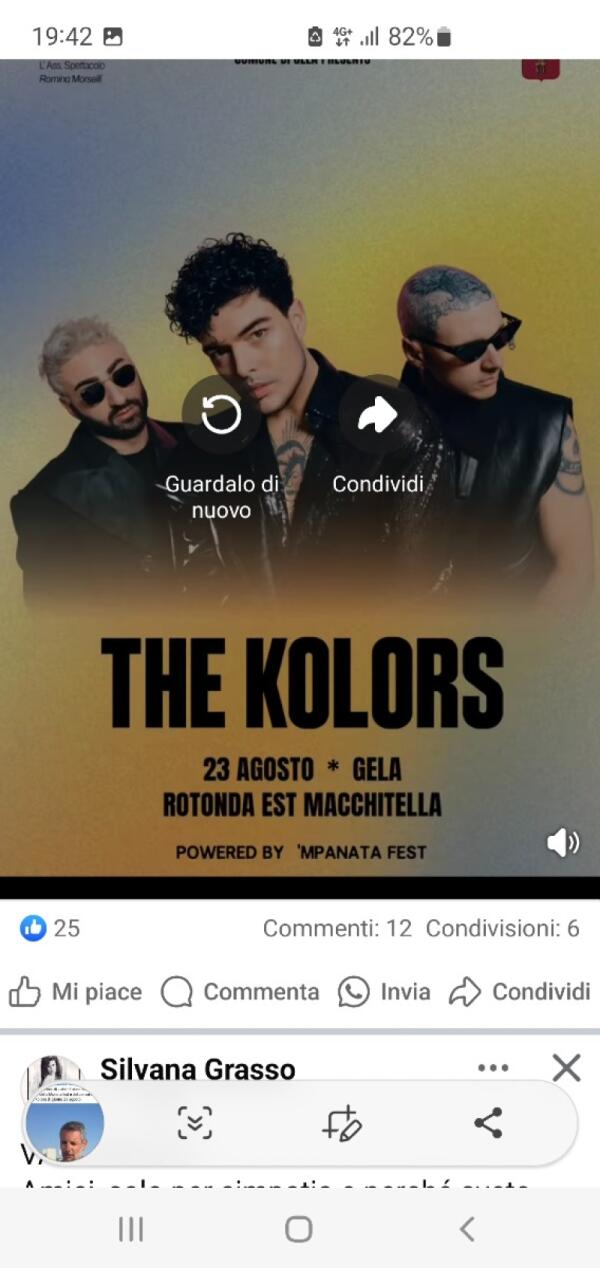600x1268 pixels.
Task: Tap Commenta to write a comment
Action: (240, 992)
